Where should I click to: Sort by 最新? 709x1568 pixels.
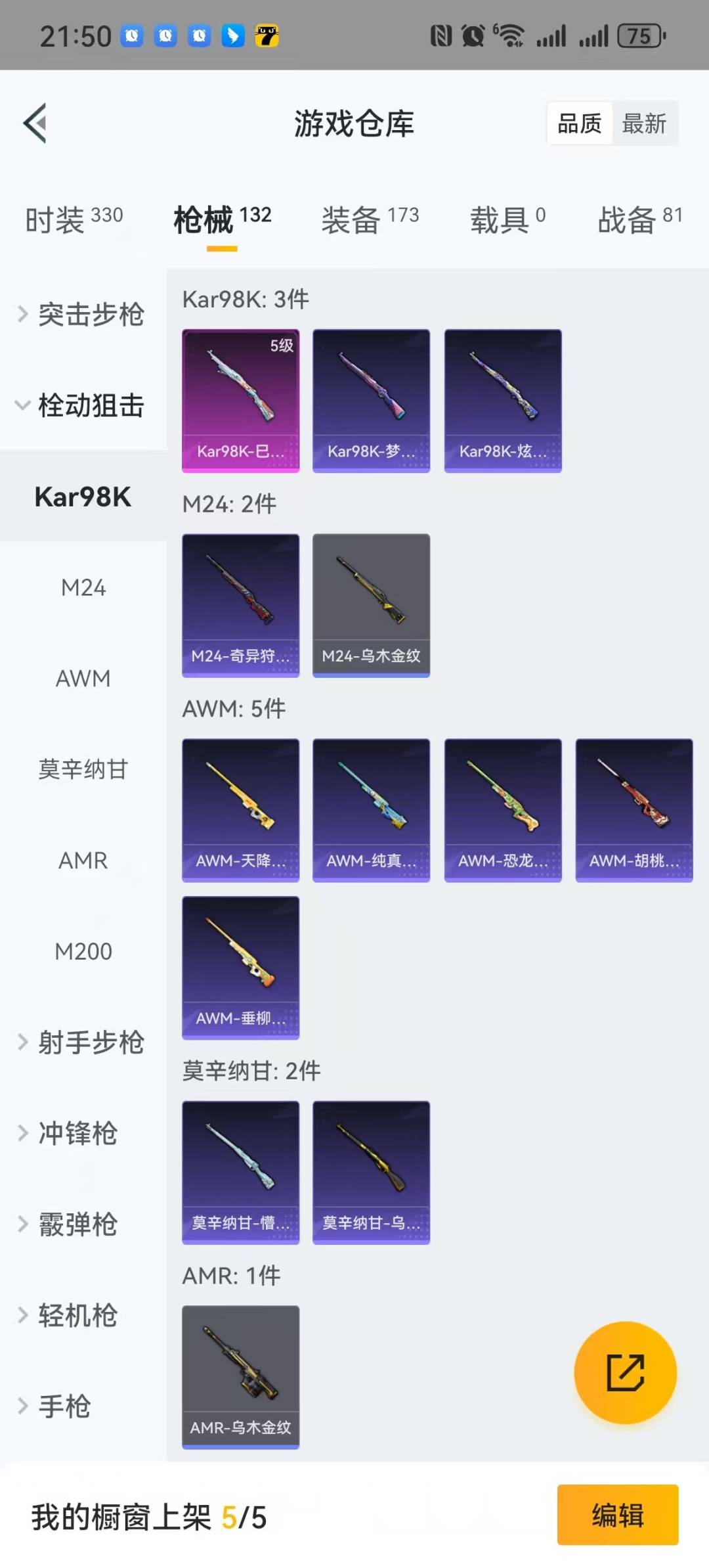click(x=644, y=123)
